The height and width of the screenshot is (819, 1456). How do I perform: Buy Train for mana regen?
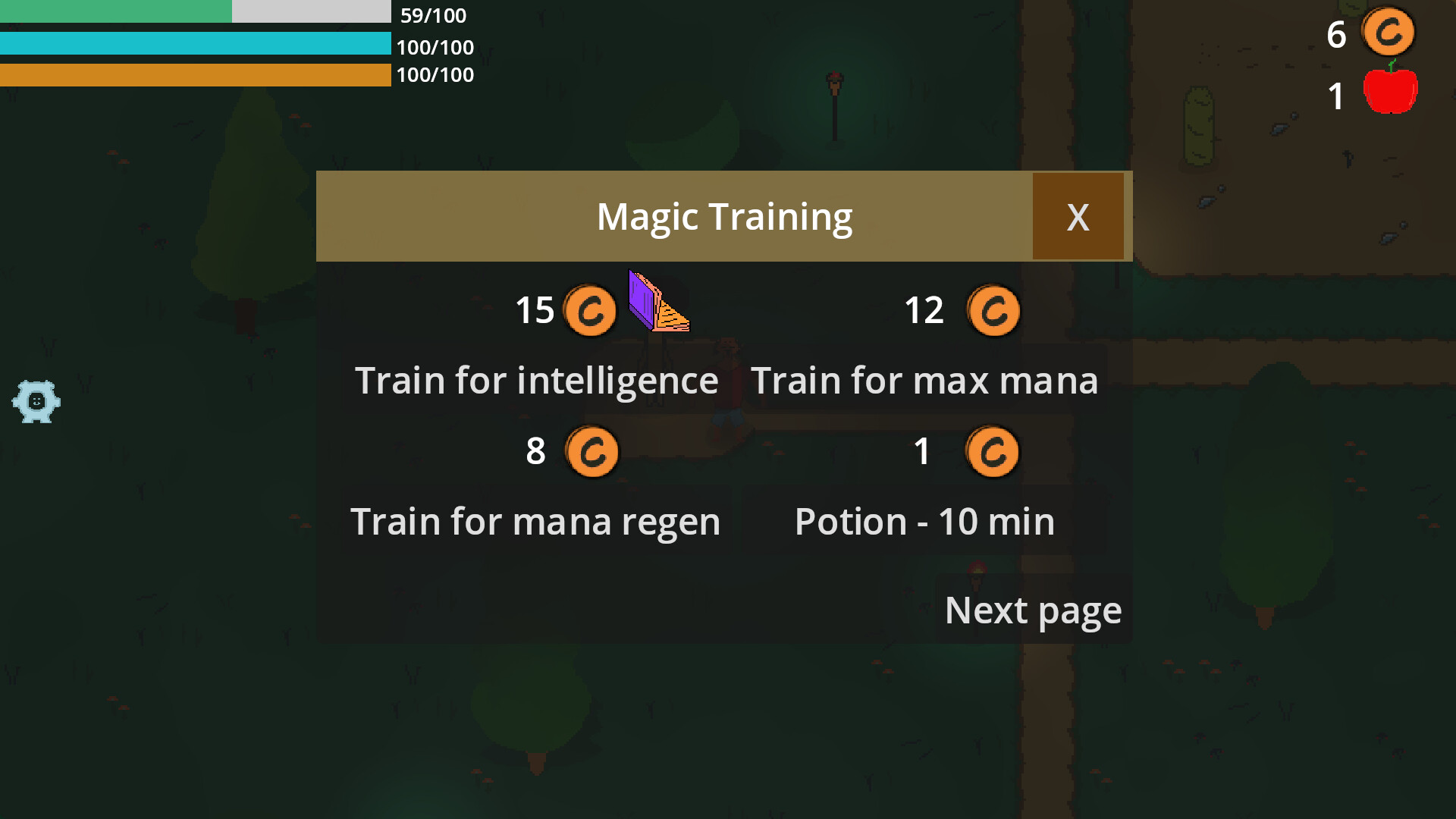[x=535, y=522]
